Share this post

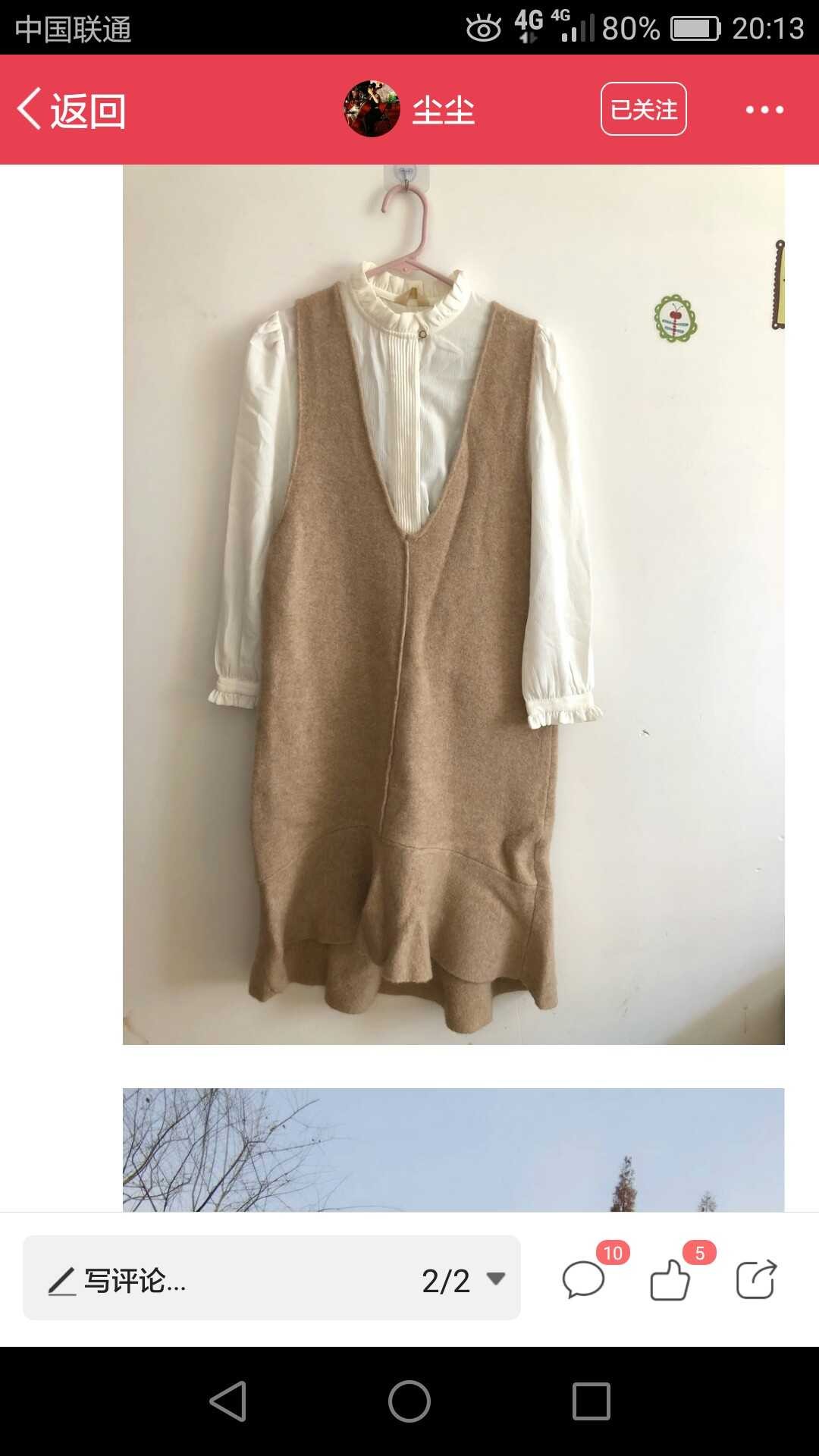point(756,1280)
